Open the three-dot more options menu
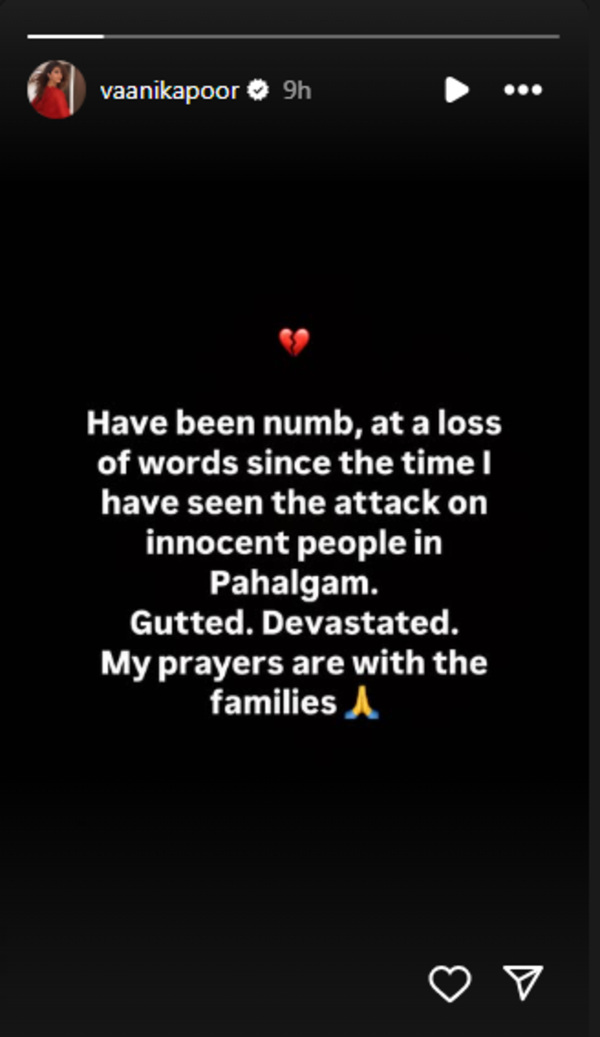The height and width of the screenshot is (1037, 600). 522,90
